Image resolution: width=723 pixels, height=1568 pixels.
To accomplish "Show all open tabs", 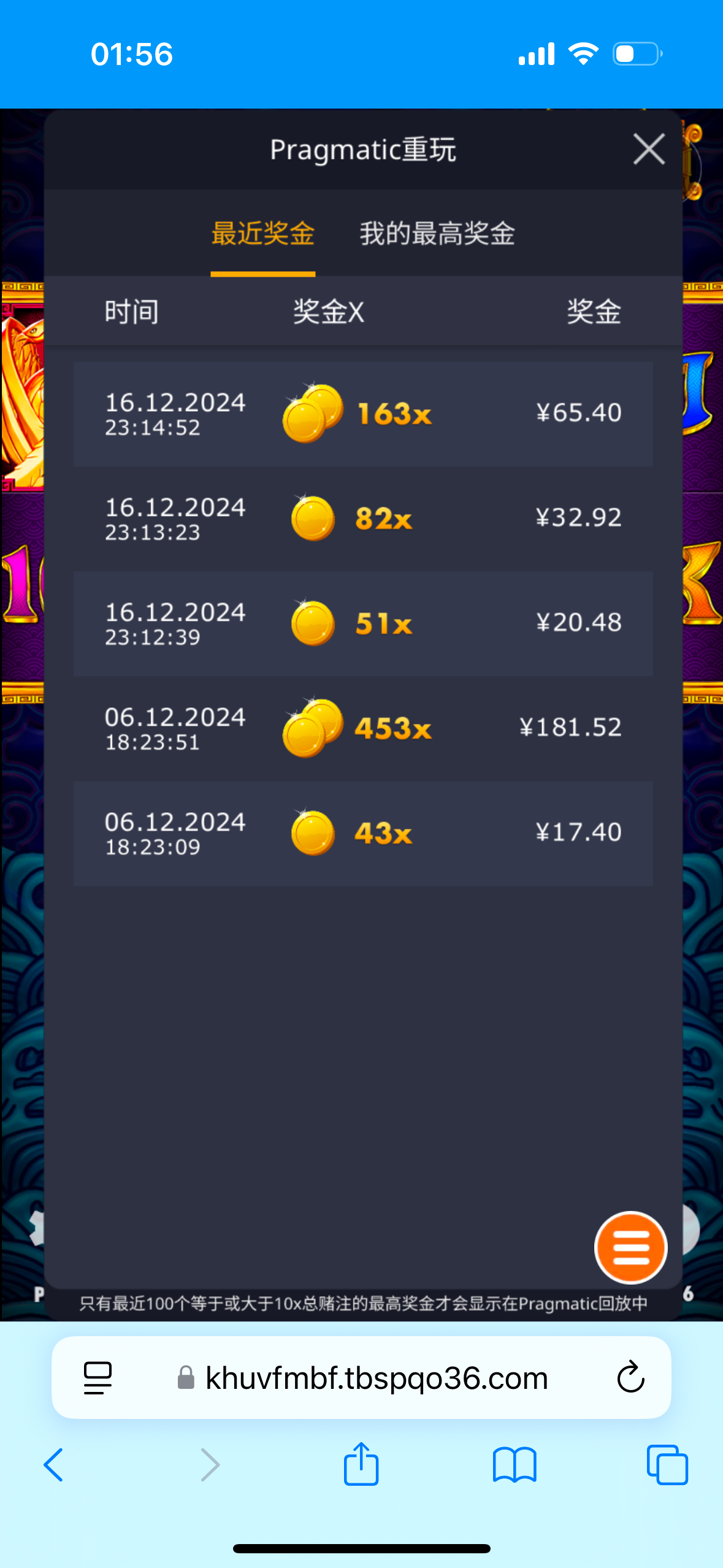I will (x=667, y=1465).
